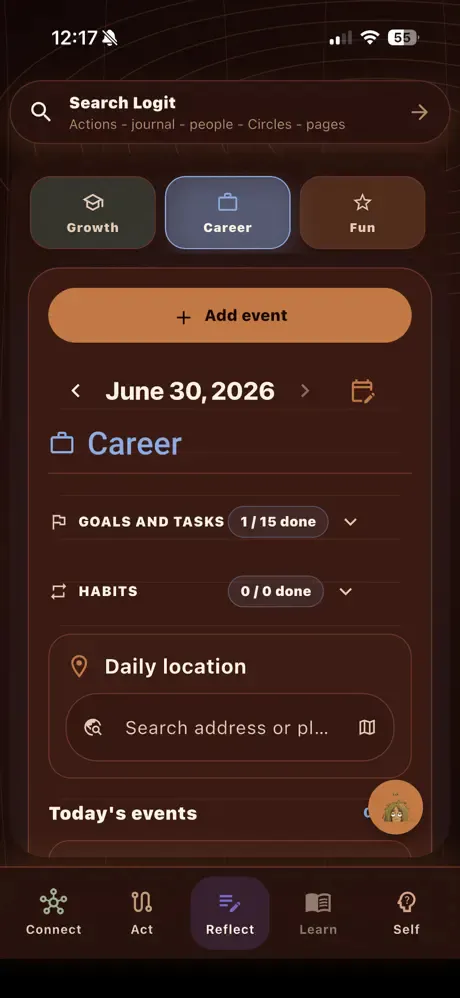This screenshot has height=998, width=460.
Task: Tap the Add event button
Action: coord(230,316)
